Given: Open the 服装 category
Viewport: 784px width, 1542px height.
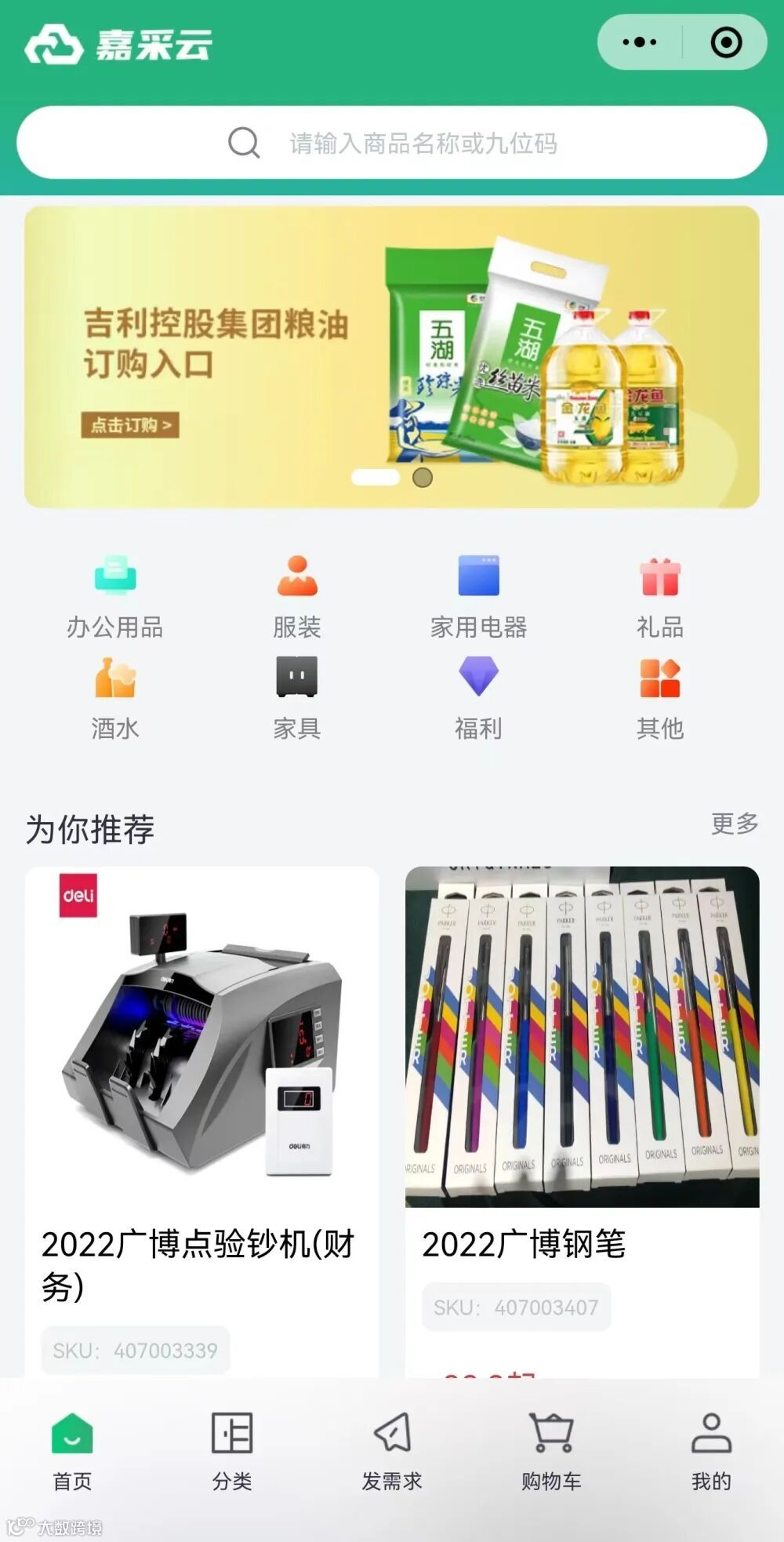Looking at the screenshot, I should (x=297, y=598).
